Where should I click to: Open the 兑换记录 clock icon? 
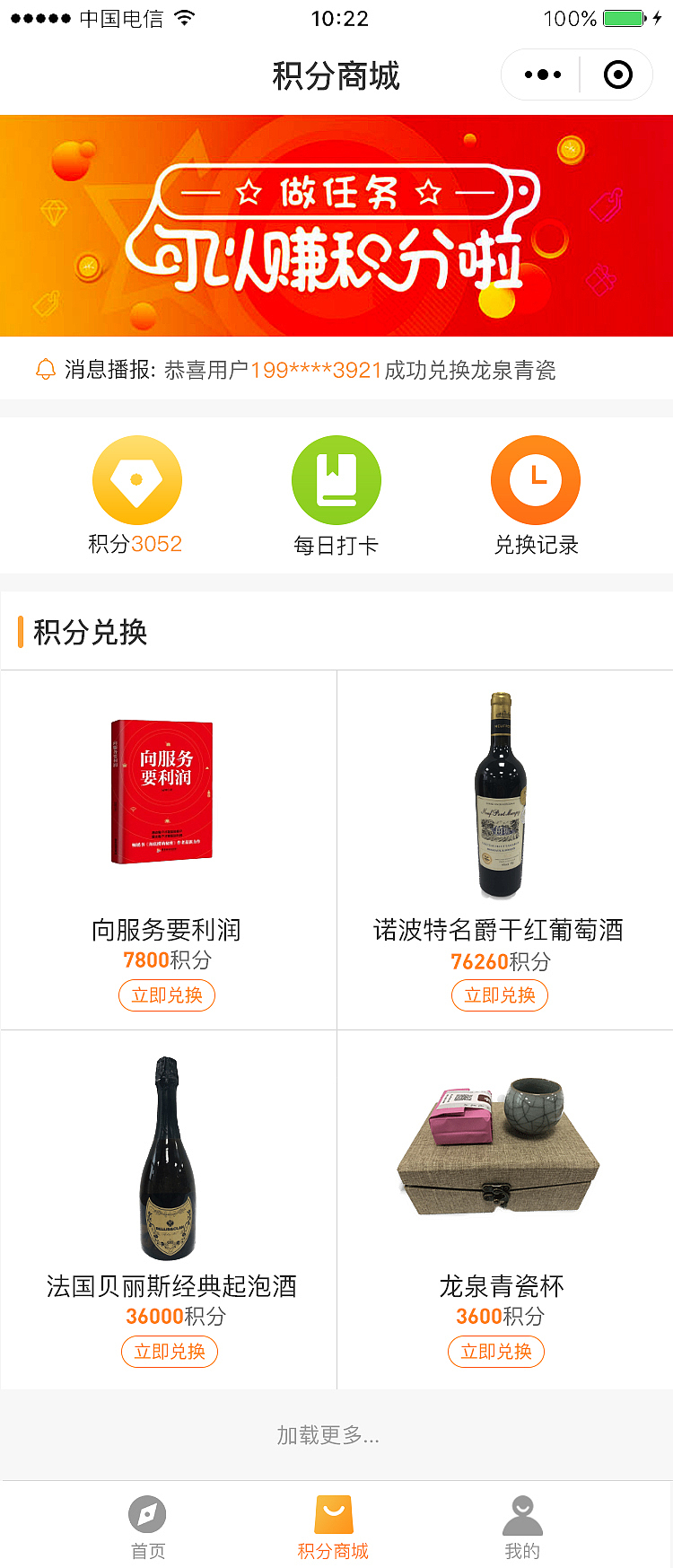point(535,479)
